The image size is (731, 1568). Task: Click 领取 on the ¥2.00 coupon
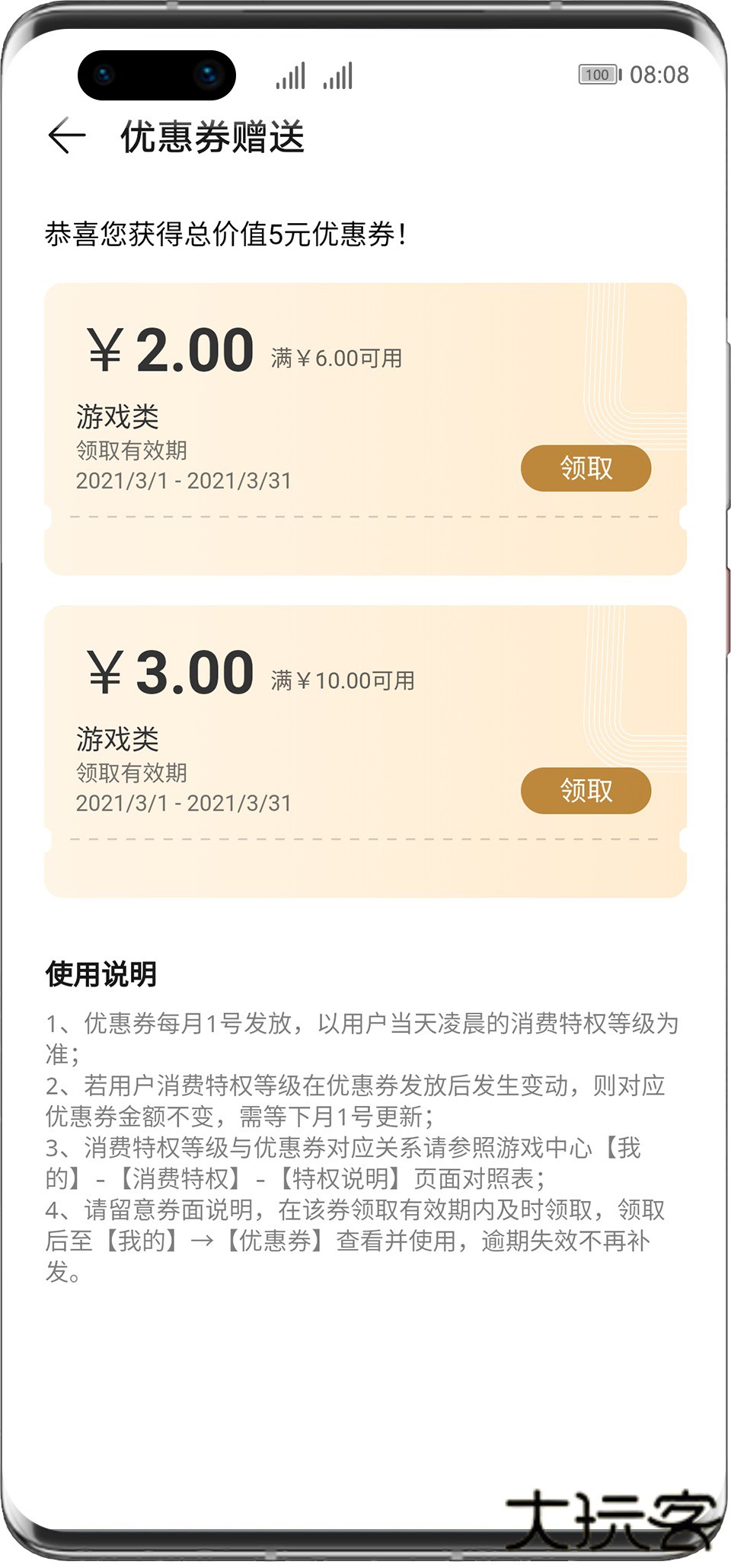588,470
